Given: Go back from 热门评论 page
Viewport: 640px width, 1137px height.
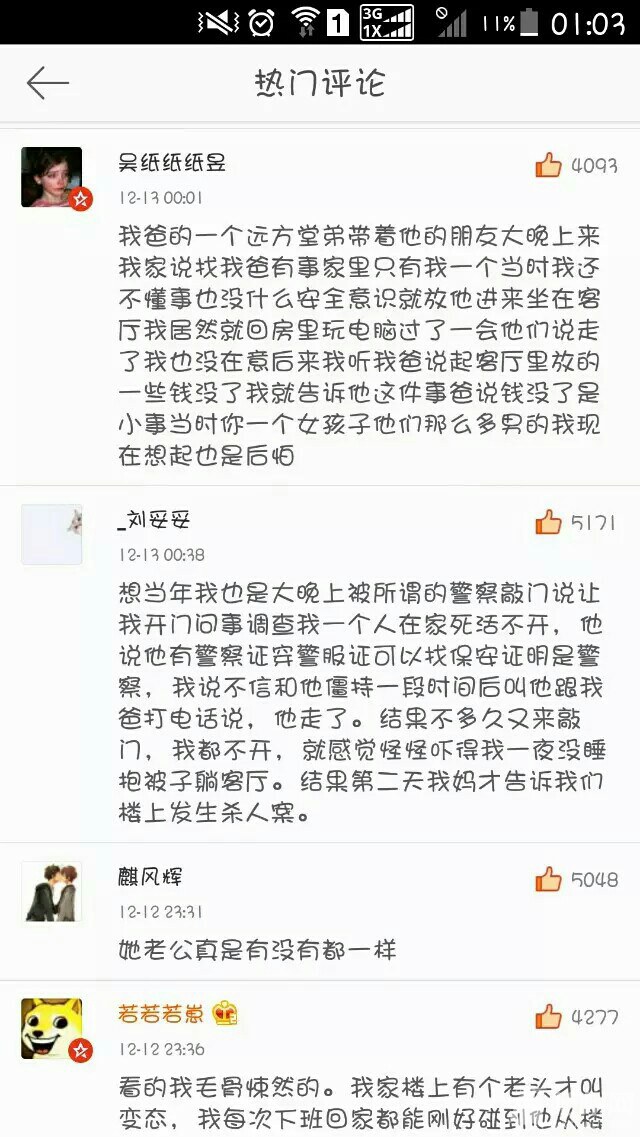Looking at the screenshot, I should [x=47, y=83].
